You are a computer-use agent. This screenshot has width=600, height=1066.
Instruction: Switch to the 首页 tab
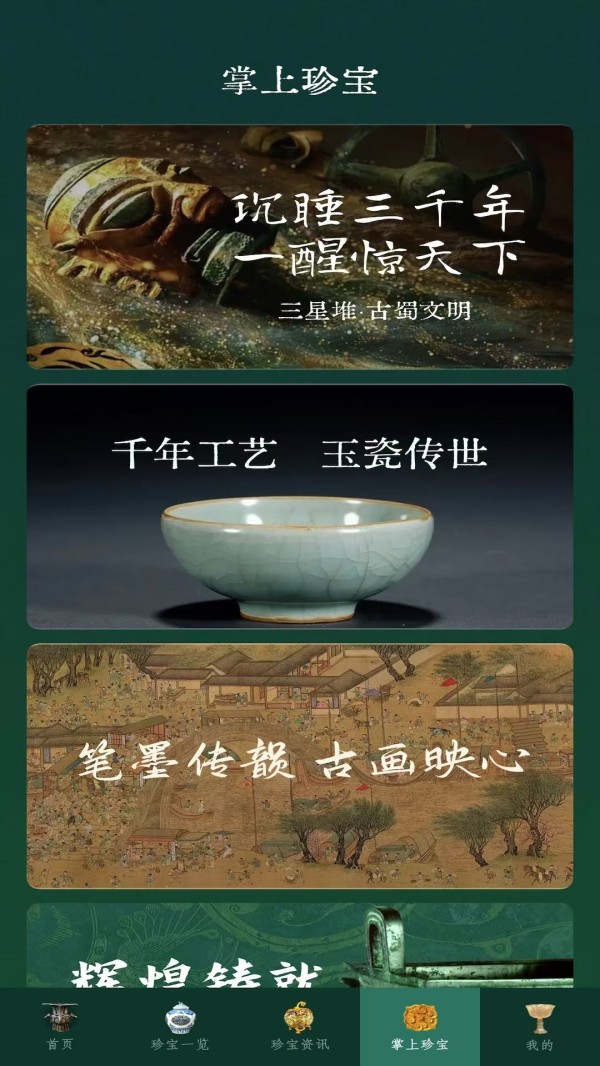[x=60, y=1027]
